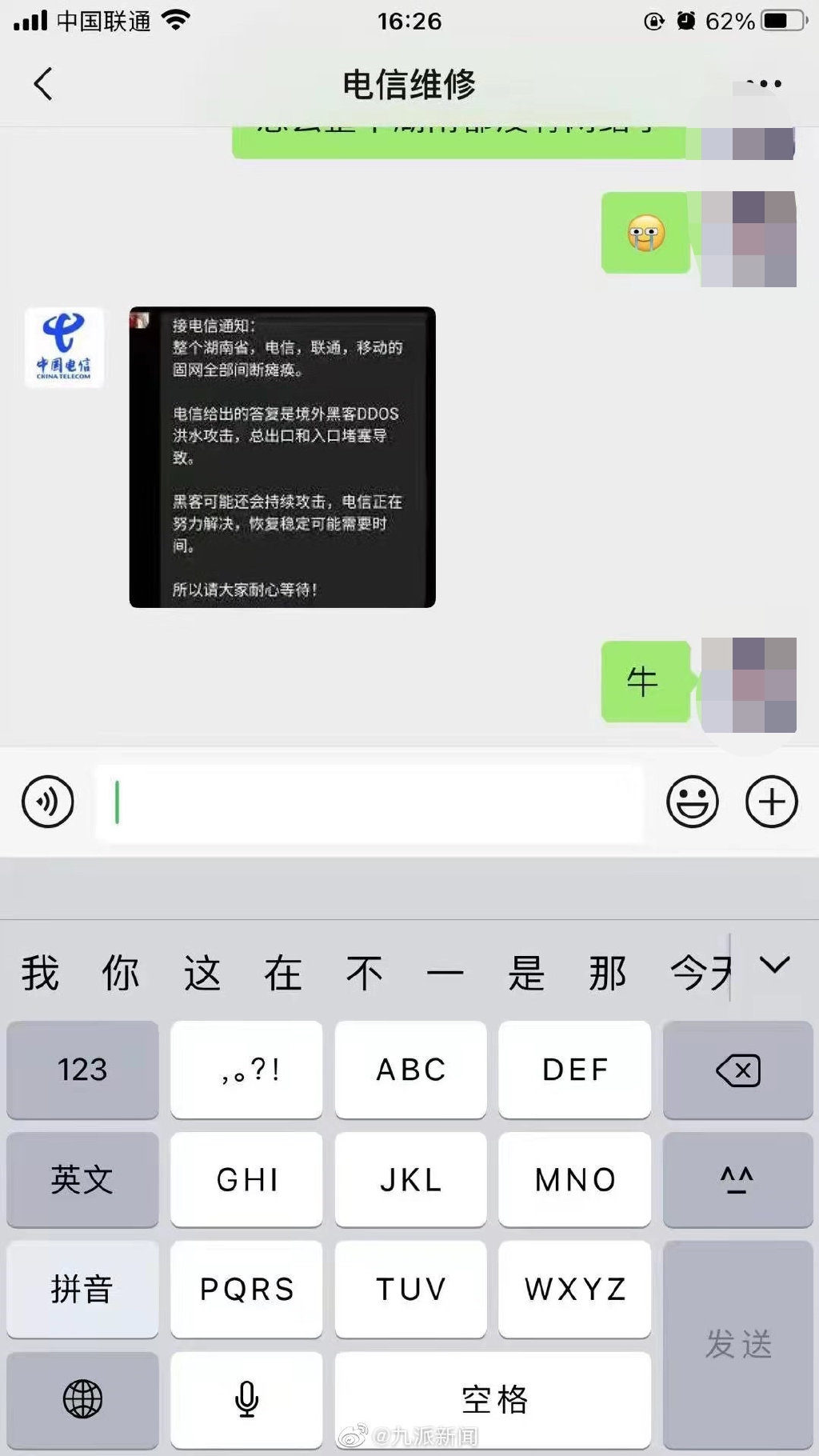Switch keyboard to 123 numbers
Screen dimensions: 819x1456
(x=82, y=1070)
